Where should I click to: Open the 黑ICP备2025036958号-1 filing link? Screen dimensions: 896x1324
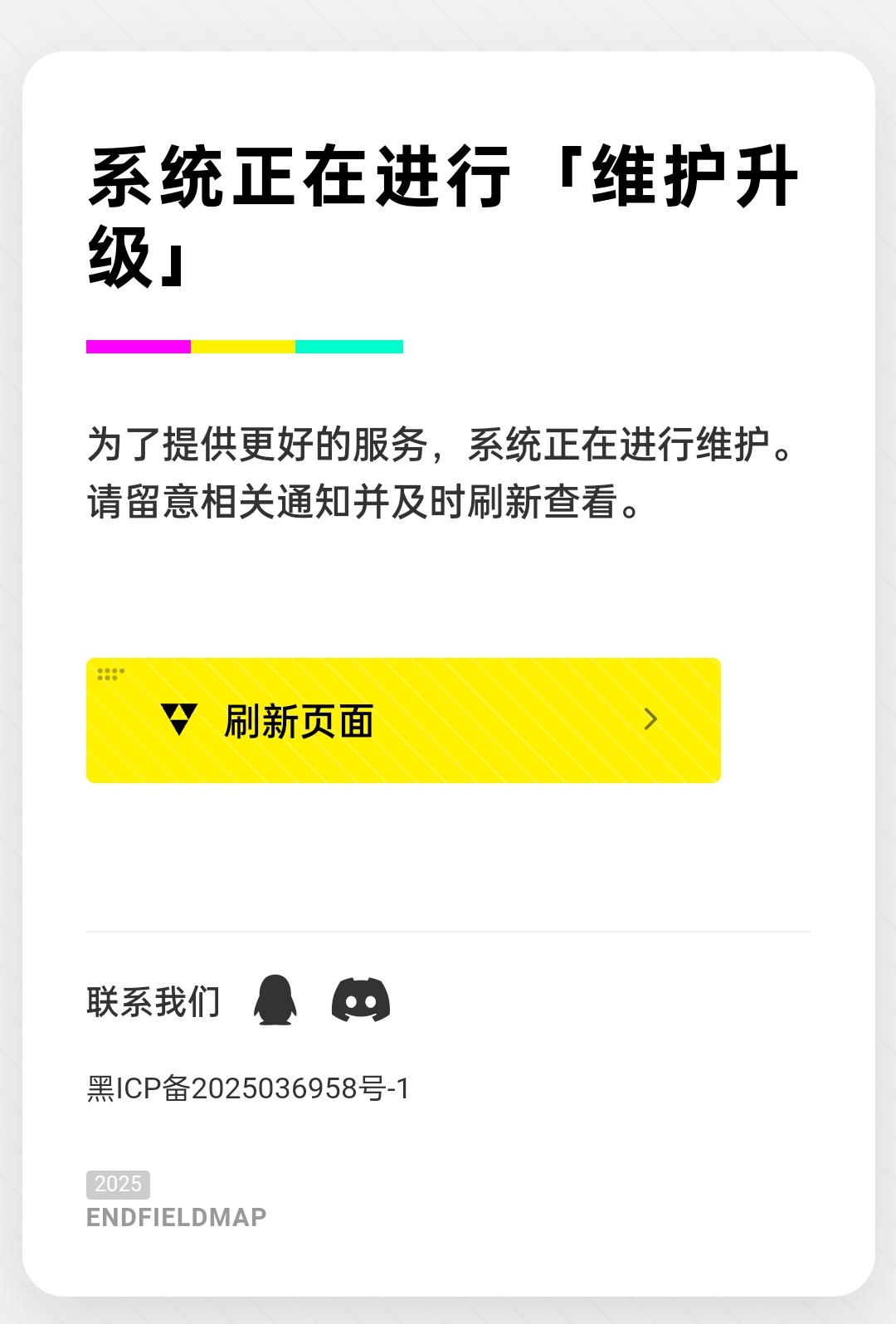[x=249, y=1084]
